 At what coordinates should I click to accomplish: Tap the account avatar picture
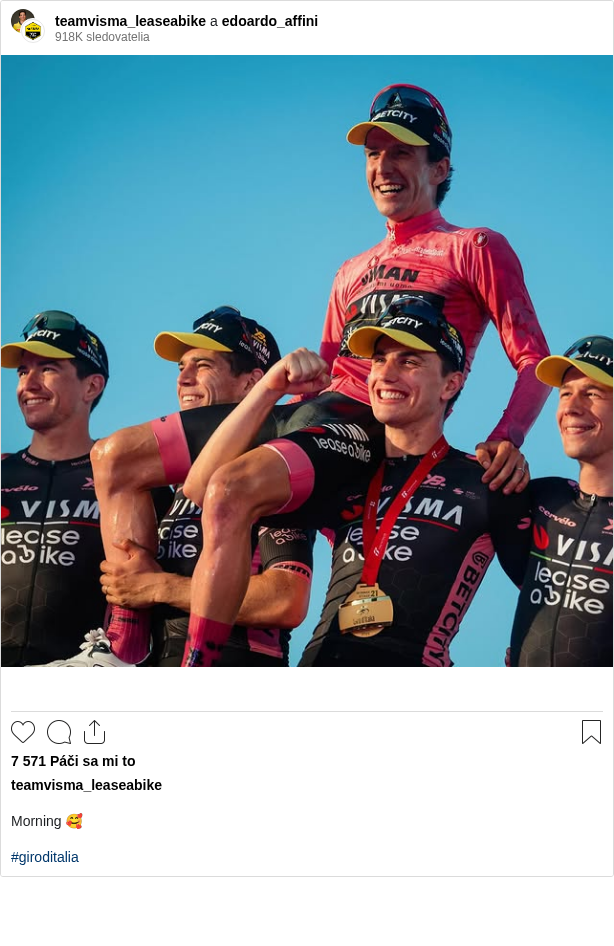[x=27, y=25]
